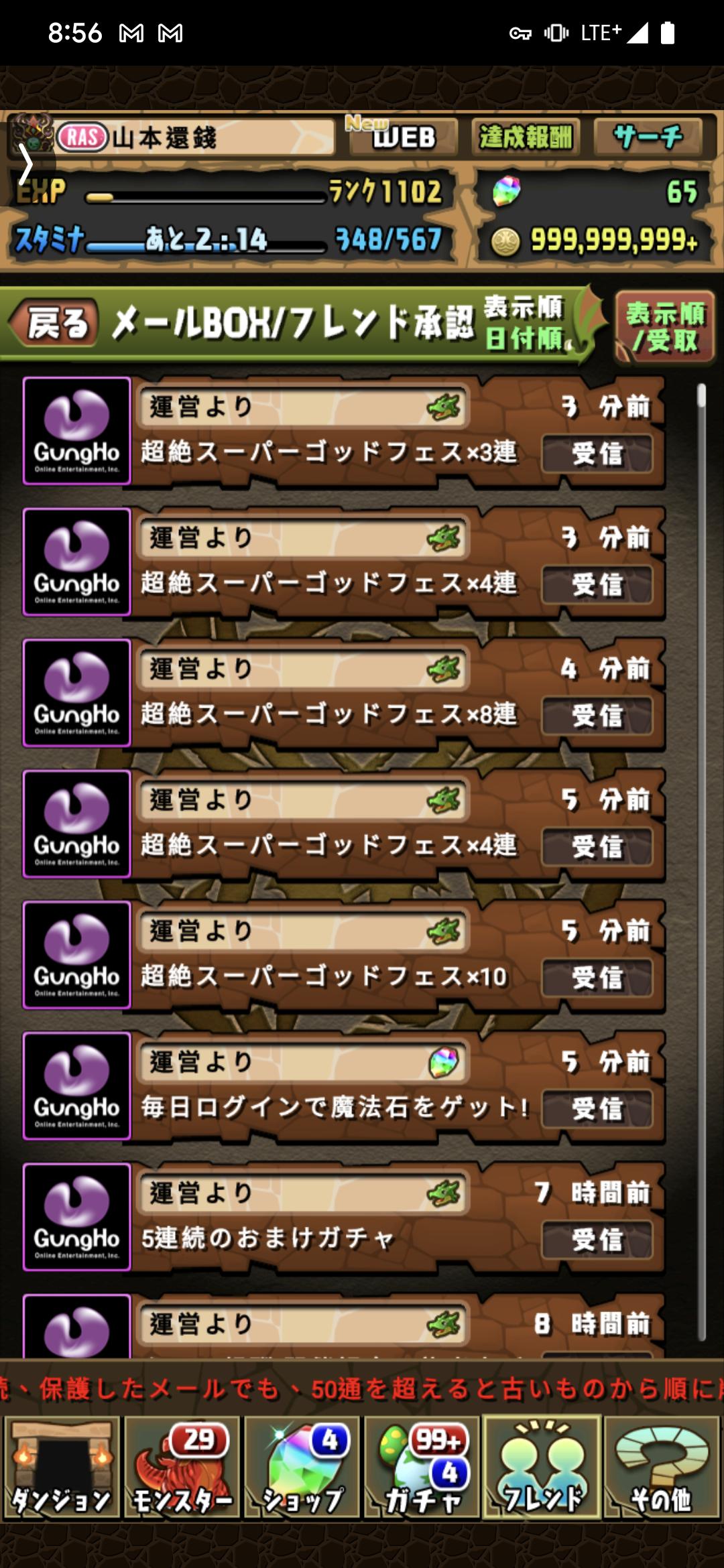Switch to フレンド tab
The height and width of the screenshot is (1568, 724).
tap(542, 1467)
